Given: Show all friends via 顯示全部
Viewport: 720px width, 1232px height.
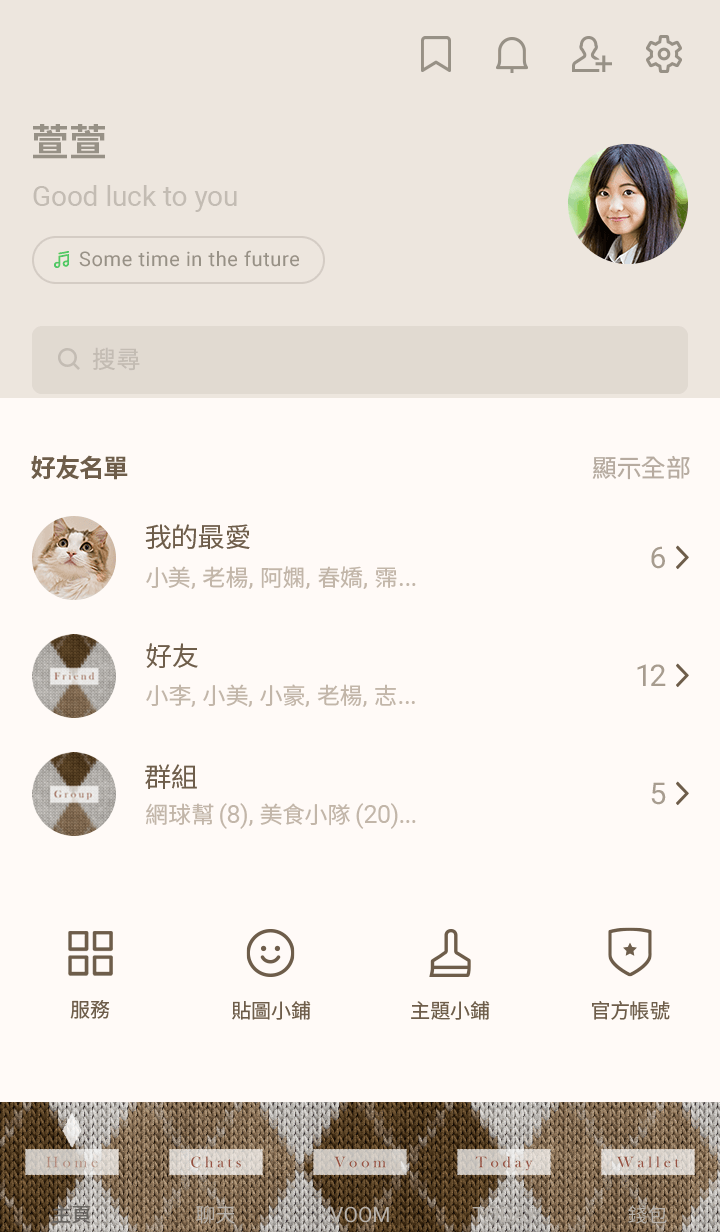Looking at the screenshot, I should pyautogui.click(x=640, y=468).
